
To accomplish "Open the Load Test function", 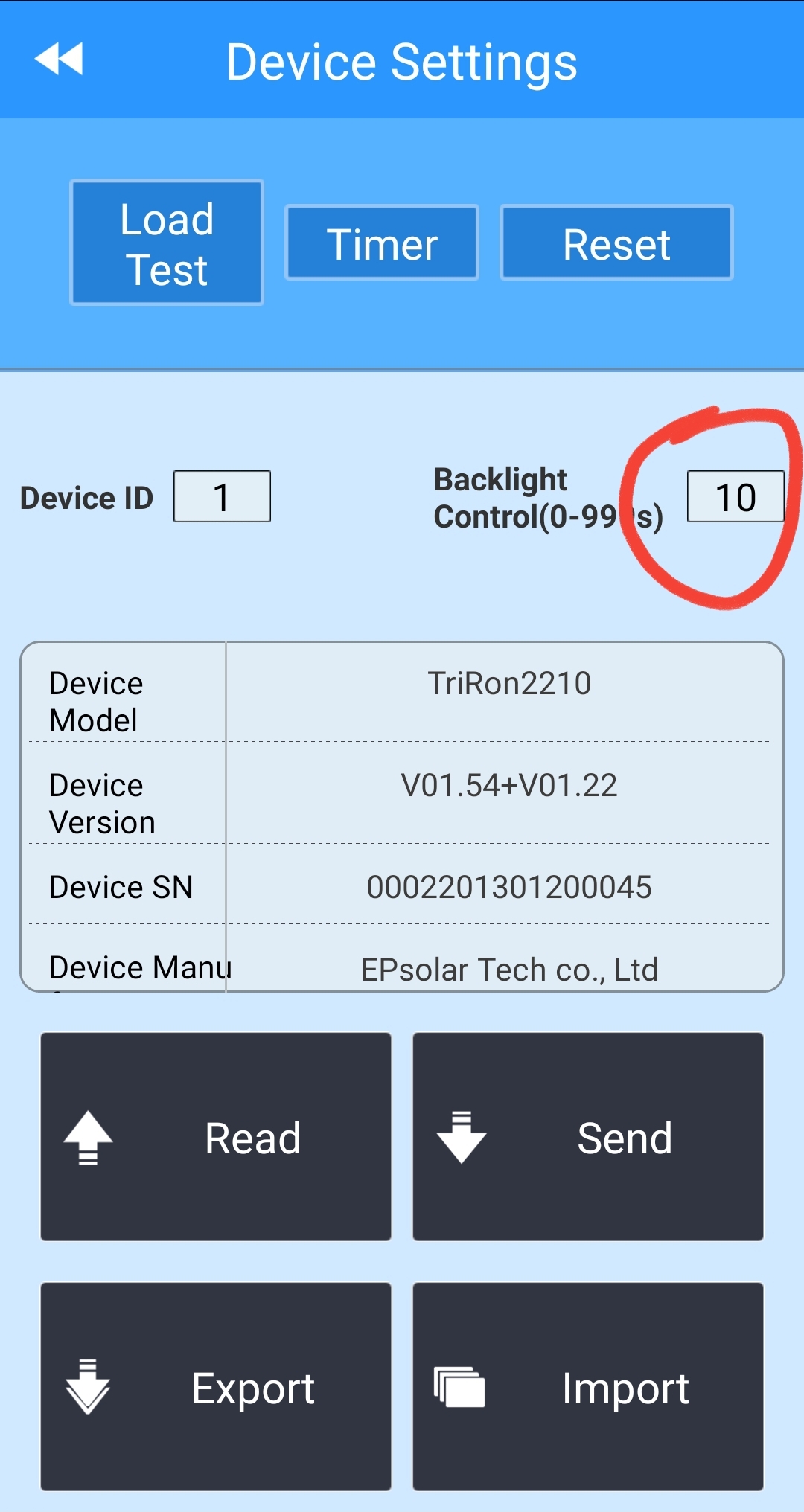I will (167, 243).
